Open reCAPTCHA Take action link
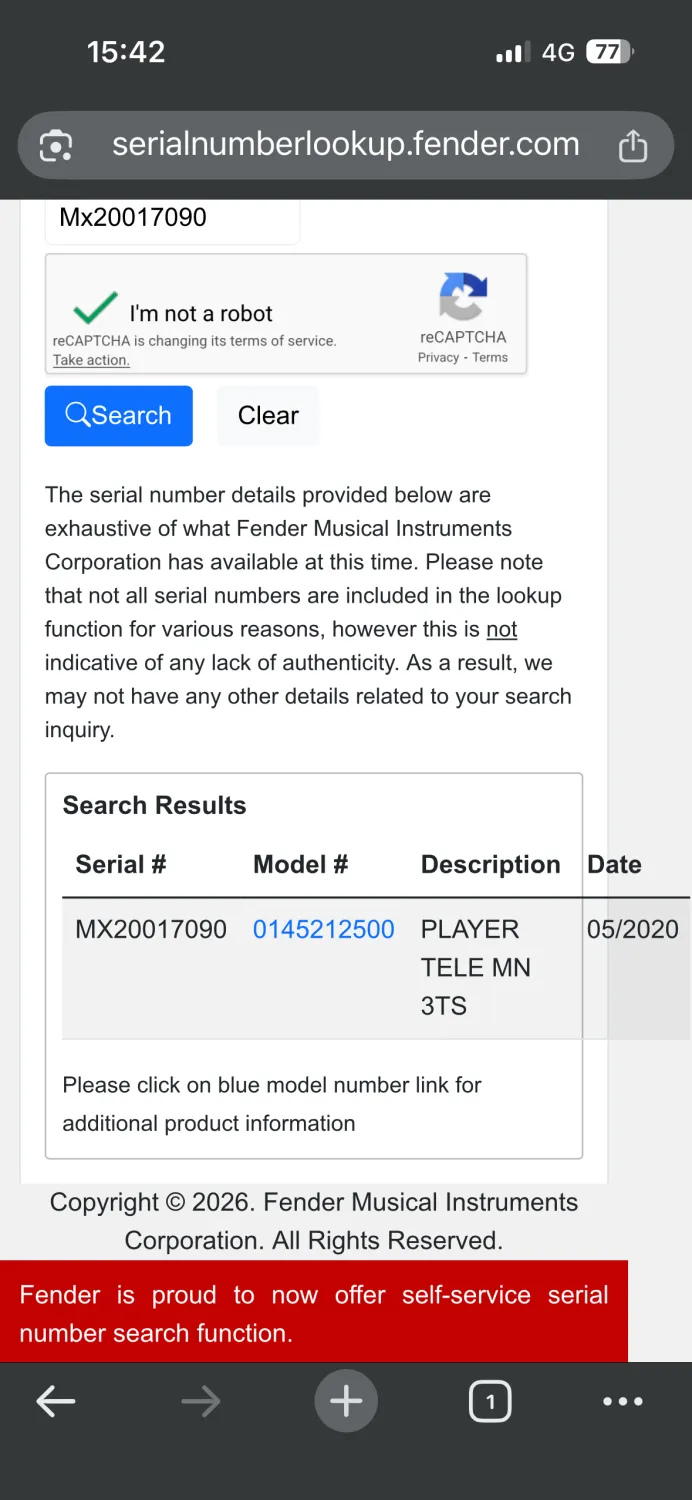Viewport: 692px width, 1500px height. coord(91,360)
